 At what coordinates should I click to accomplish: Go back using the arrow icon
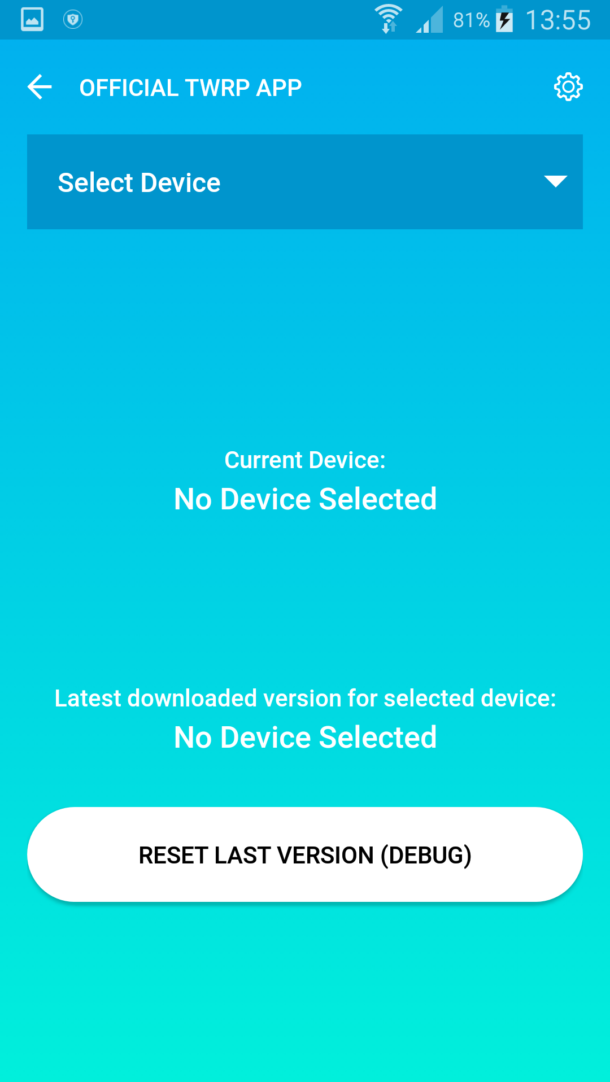point(39,88)
